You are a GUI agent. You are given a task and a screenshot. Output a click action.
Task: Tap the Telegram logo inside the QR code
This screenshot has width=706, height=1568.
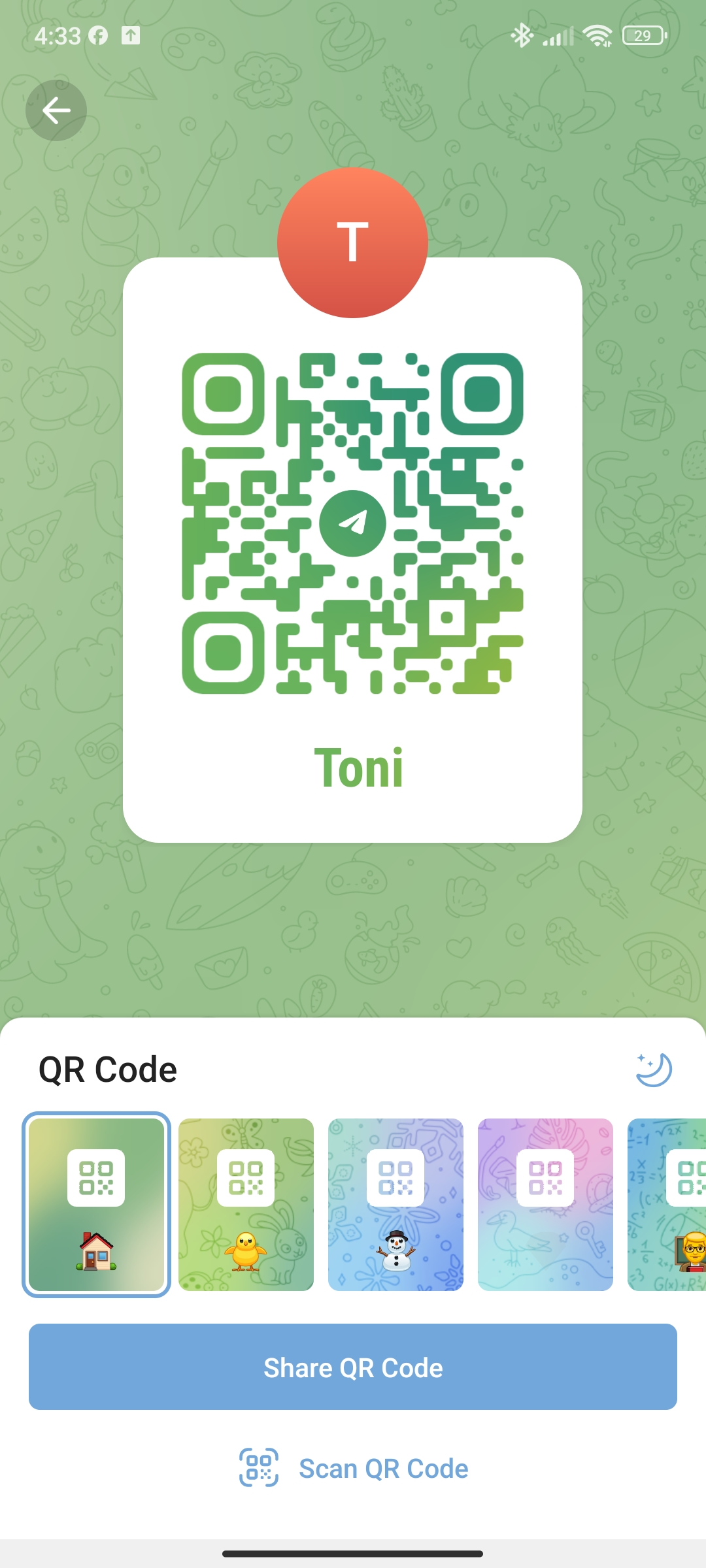click(353, 523)
